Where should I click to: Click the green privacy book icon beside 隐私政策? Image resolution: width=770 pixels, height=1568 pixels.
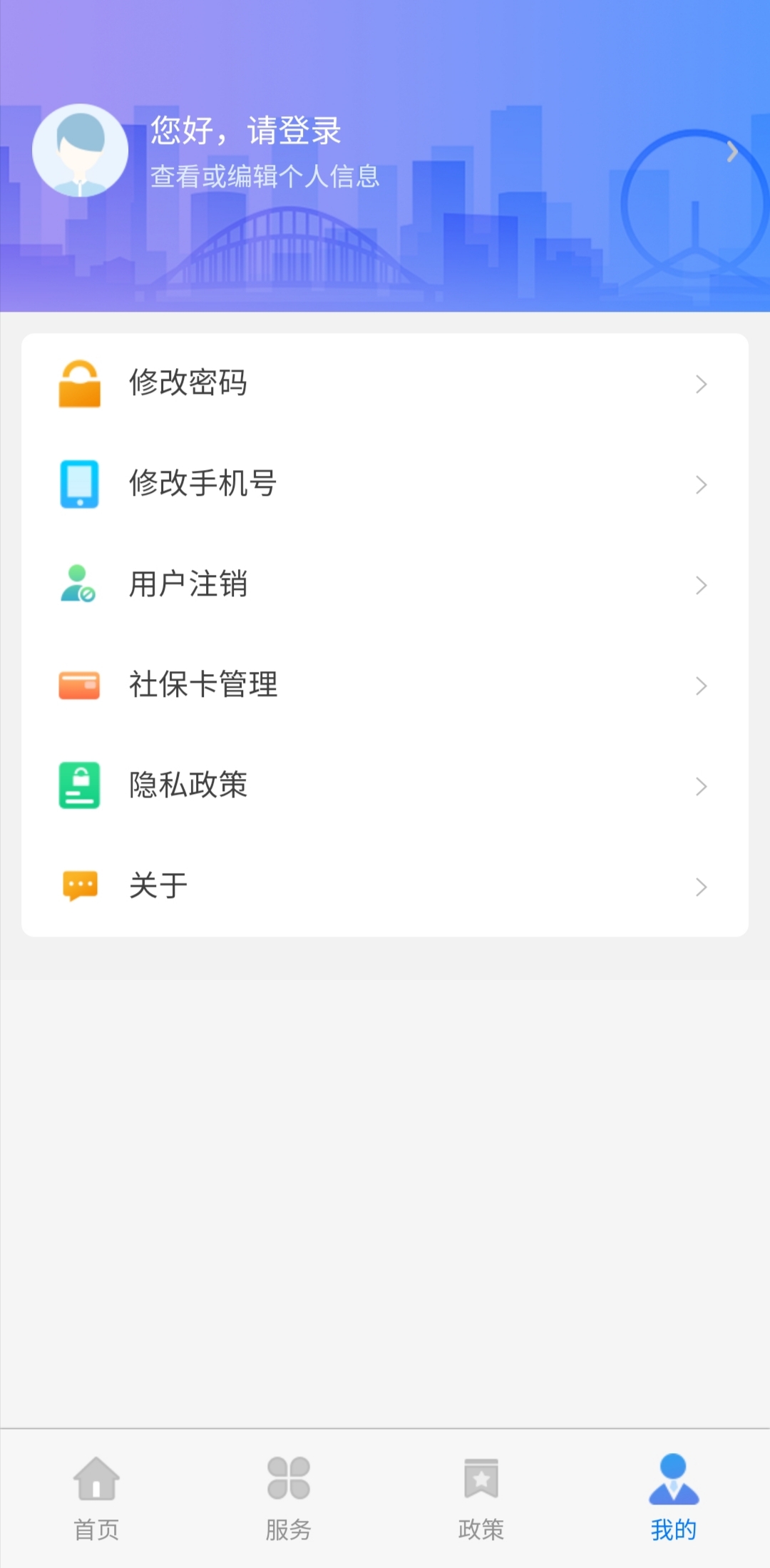(x=80, y=786)
